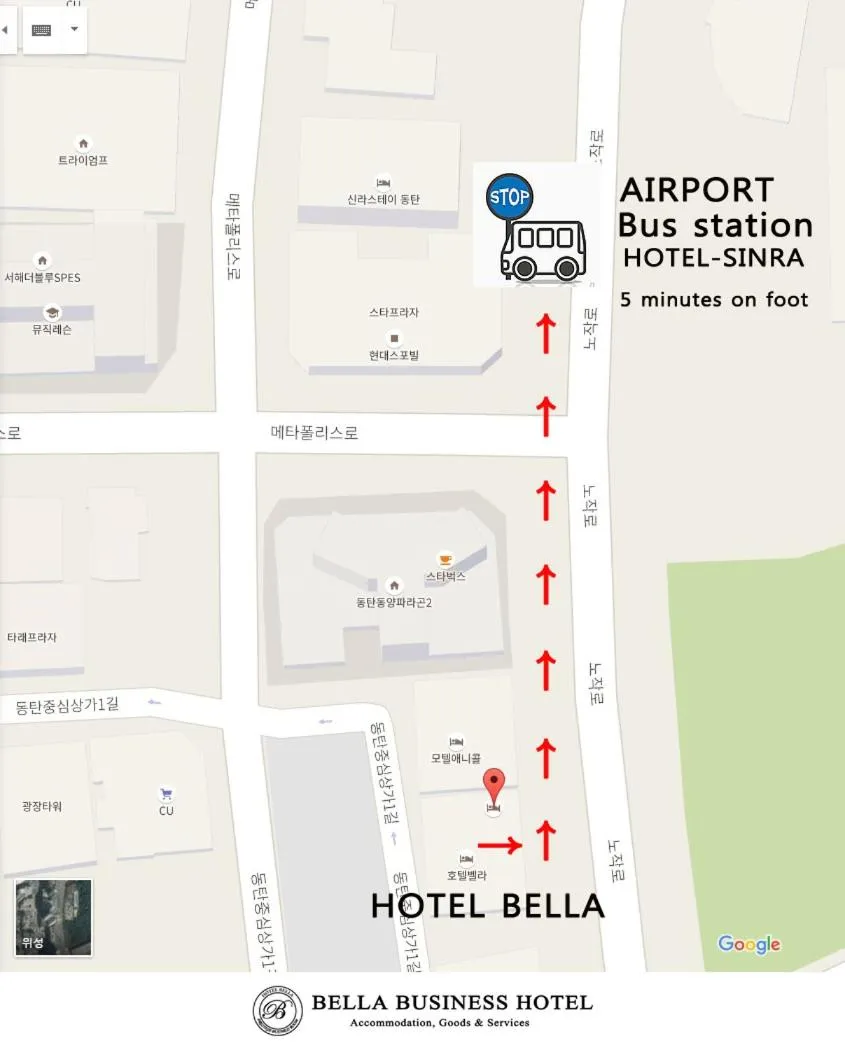Click the CU shopping cart icon
This screenshot has width=845, height=1050.
166,793
